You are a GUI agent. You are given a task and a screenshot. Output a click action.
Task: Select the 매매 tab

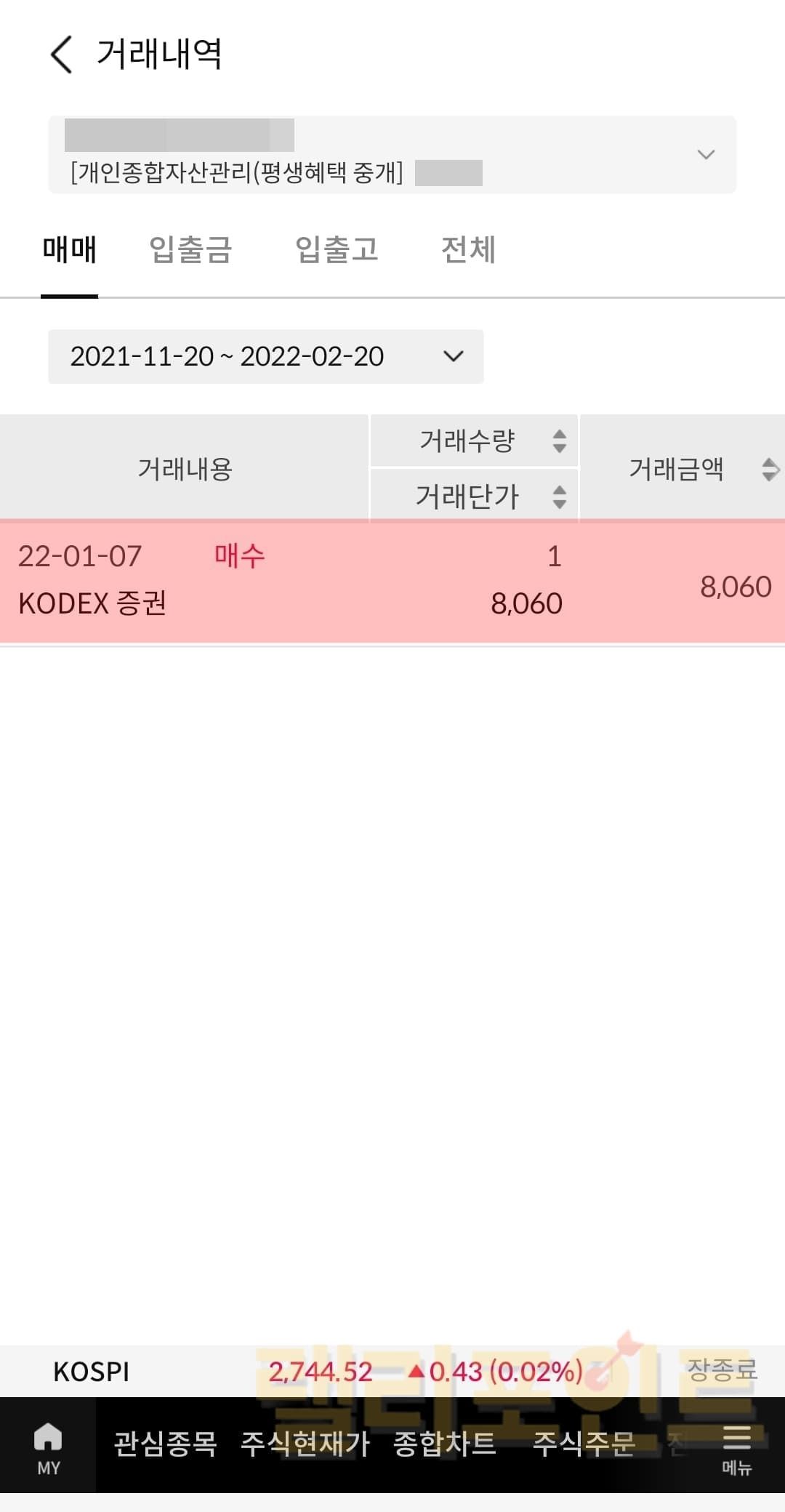70,250
